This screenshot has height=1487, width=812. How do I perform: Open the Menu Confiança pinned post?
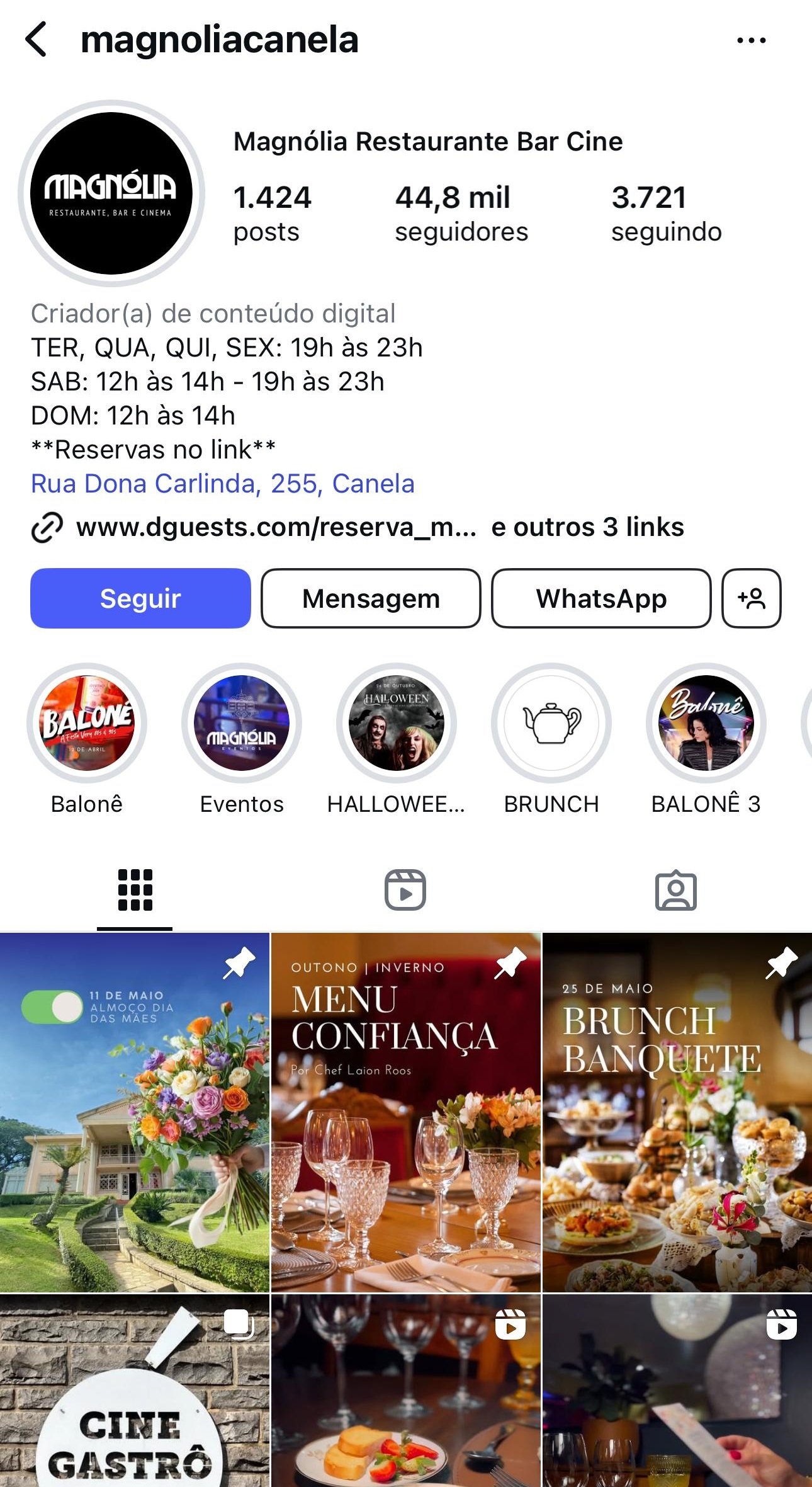405,1112
